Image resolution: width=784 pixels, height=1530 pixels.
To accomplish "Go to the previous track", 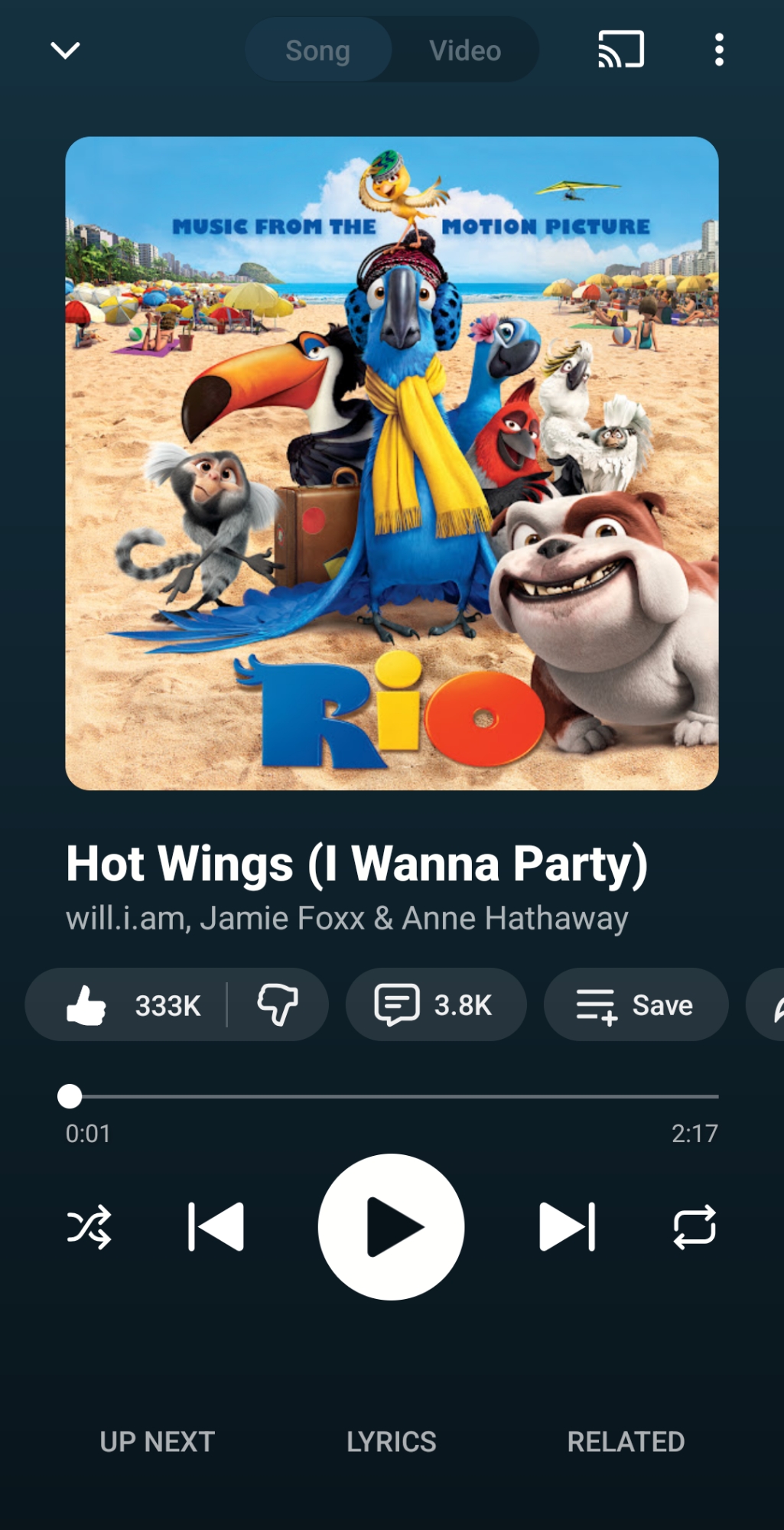I will point(216,1227).
